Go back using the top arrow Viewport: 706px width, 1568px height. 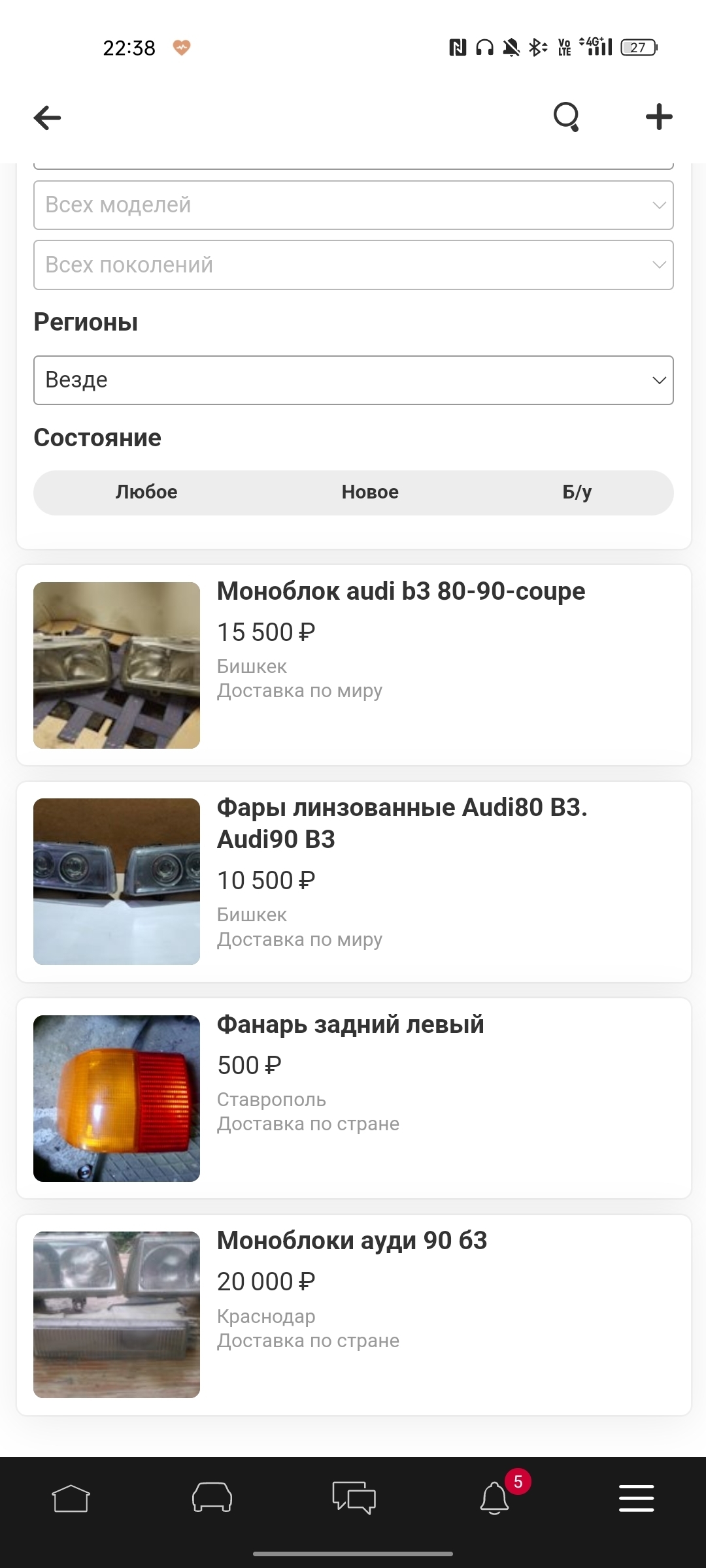[47, 118]
